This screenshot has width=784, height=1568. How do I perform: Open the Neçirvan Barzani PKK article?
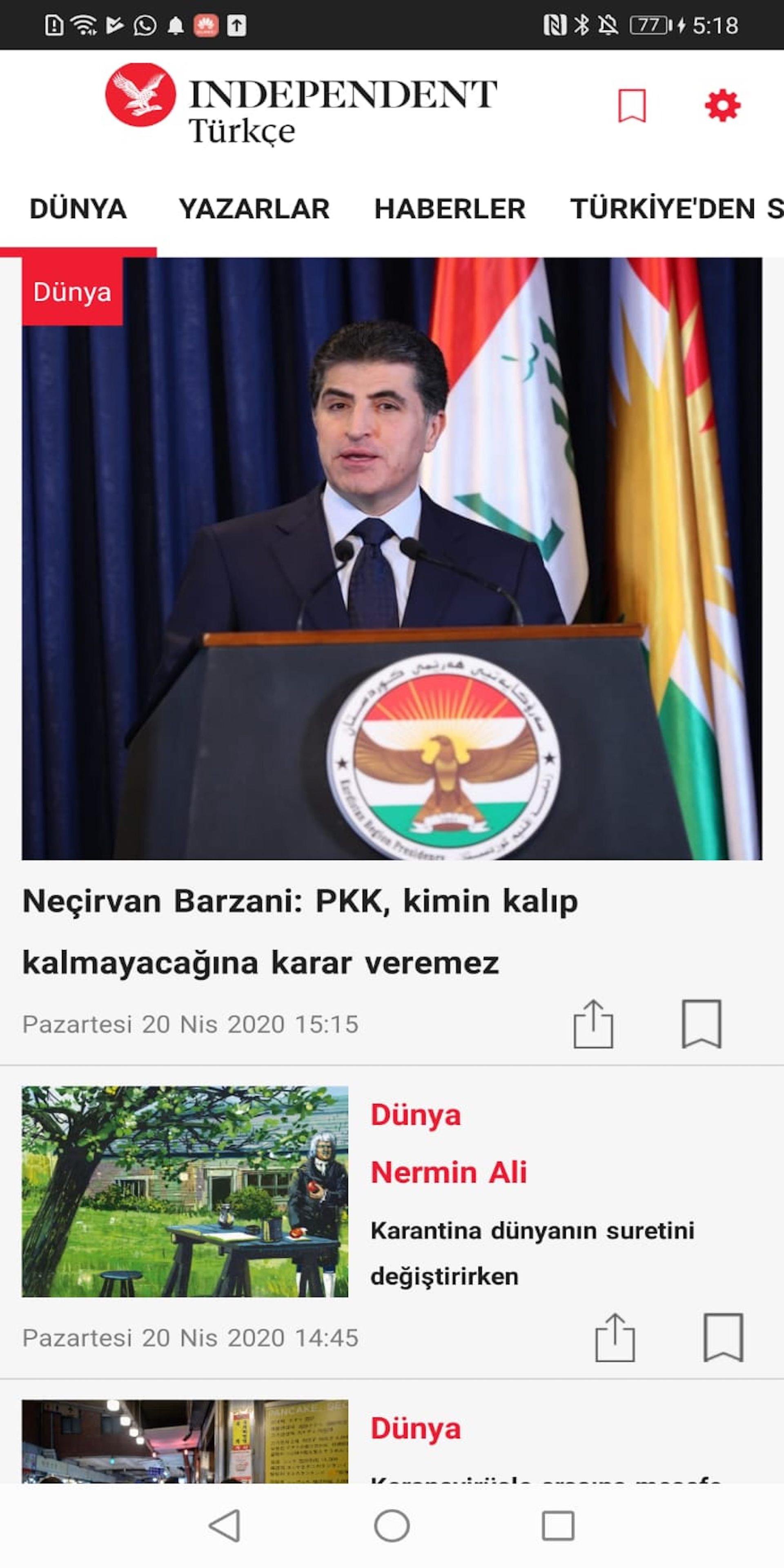pos(300,931)
